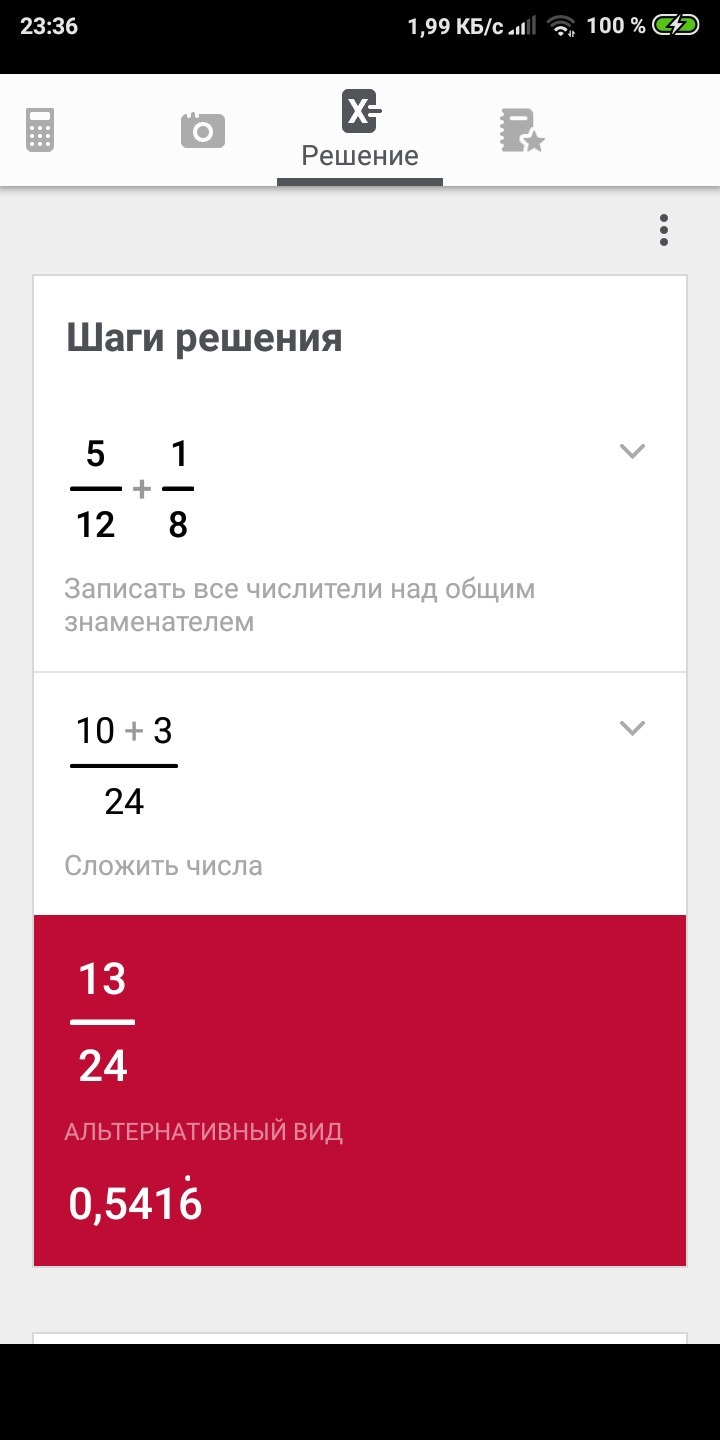Viewport: 720px width, 1440px height.
Task: Switch to the calculator tab
Action: coord(40,131)
